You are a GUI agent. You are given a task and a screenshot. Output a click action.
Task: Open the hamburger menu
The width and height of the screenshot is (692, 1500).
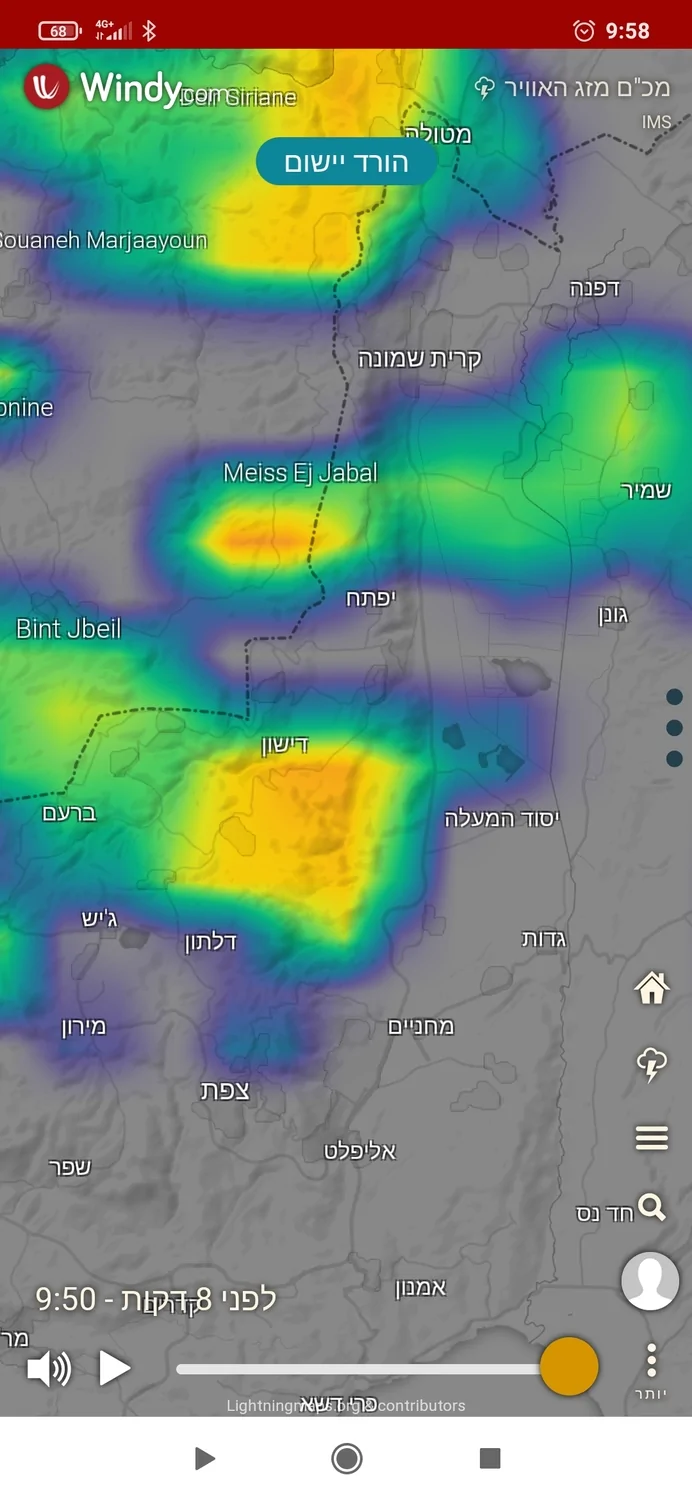point(651,1137)
